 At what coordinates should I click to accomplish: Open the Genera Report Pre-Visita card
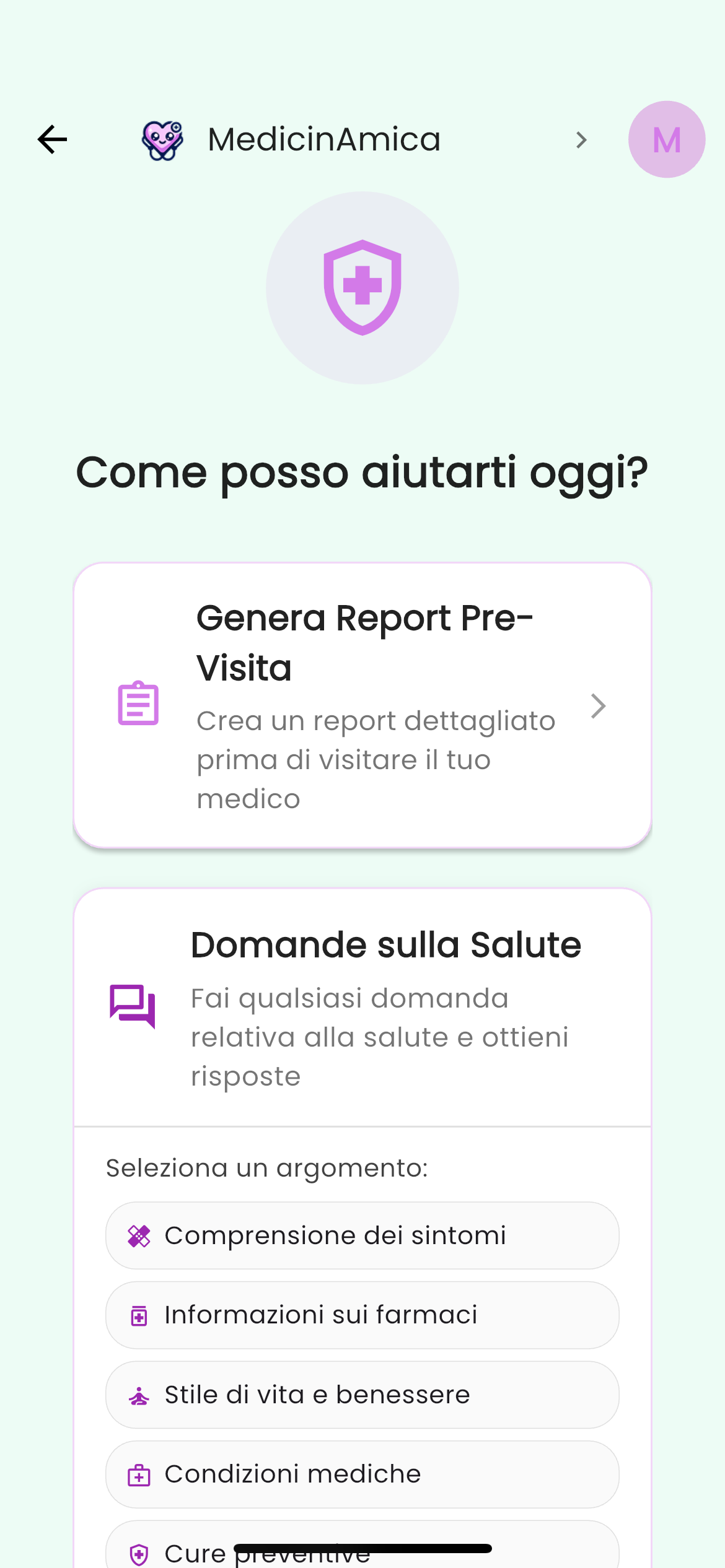coord(362,705)
